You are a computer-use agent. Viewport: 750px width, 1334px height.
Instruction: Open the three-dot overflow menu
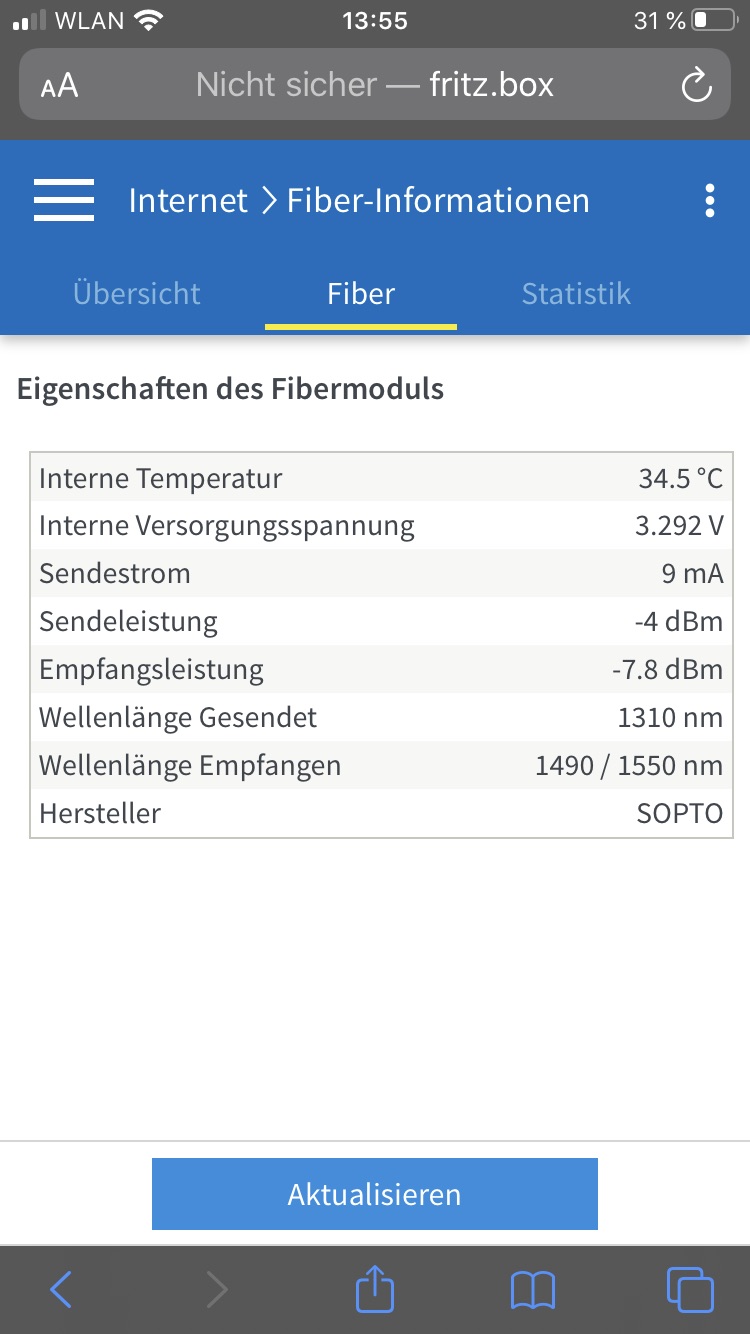[x=709, y=200]
